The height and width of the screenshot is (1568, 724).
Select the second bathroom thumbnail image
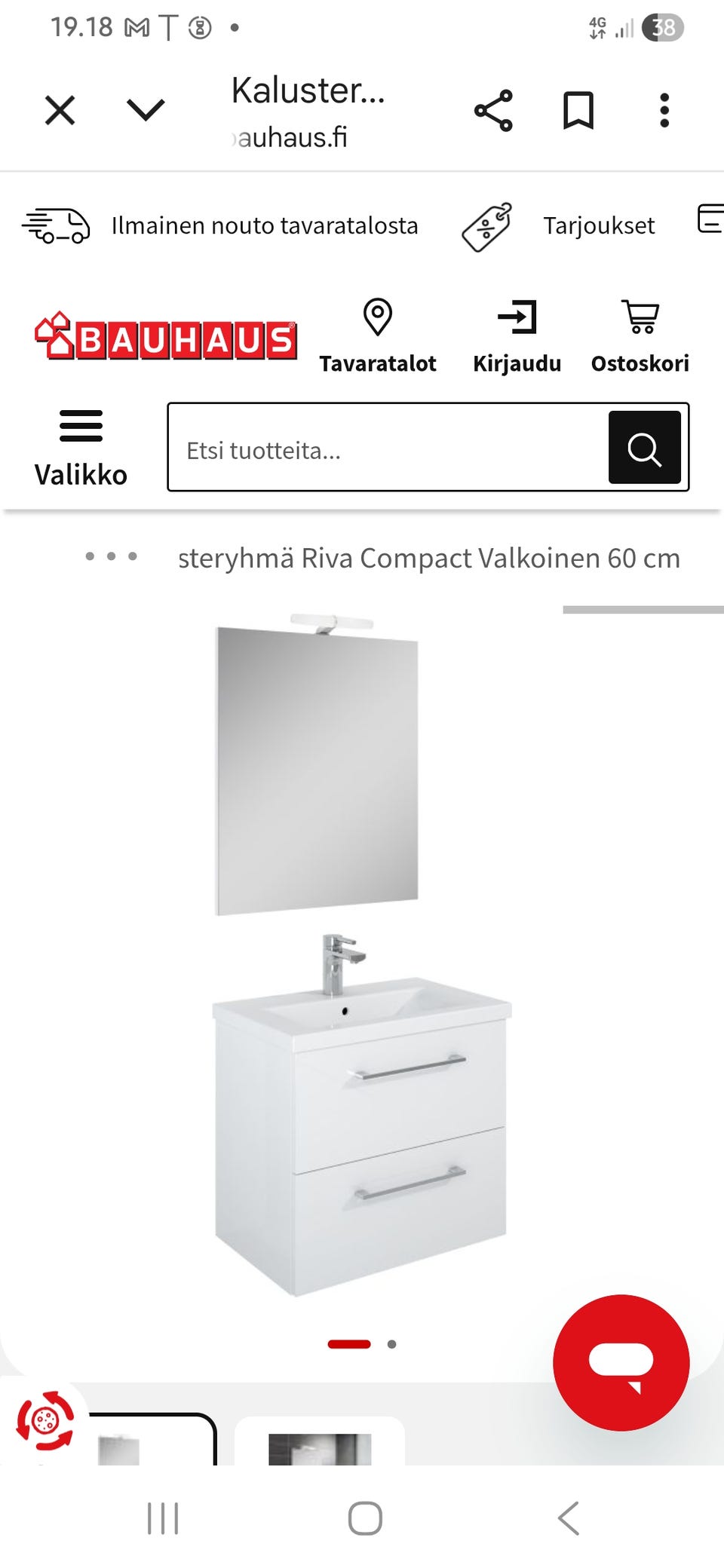(320, 1441)
